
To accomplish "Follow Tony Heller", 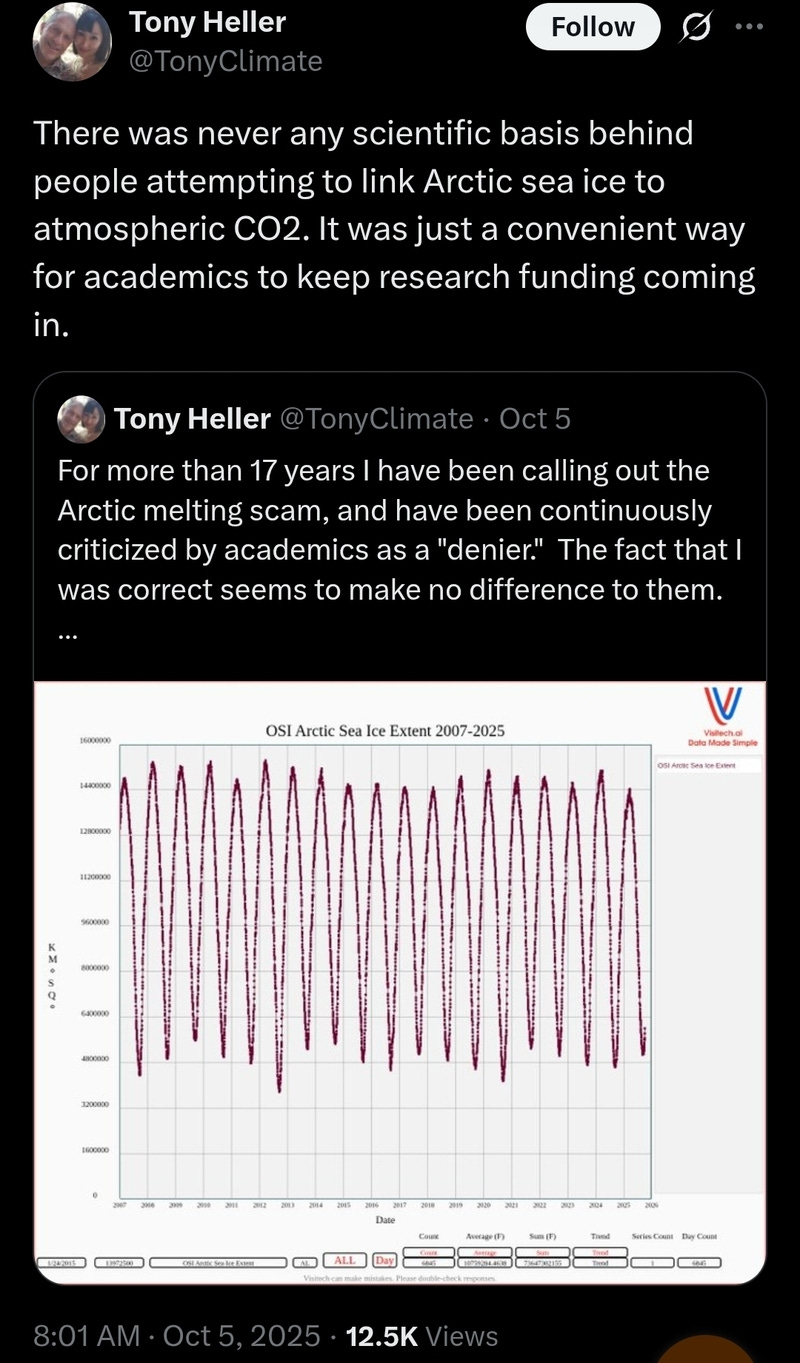I will 593,27.
